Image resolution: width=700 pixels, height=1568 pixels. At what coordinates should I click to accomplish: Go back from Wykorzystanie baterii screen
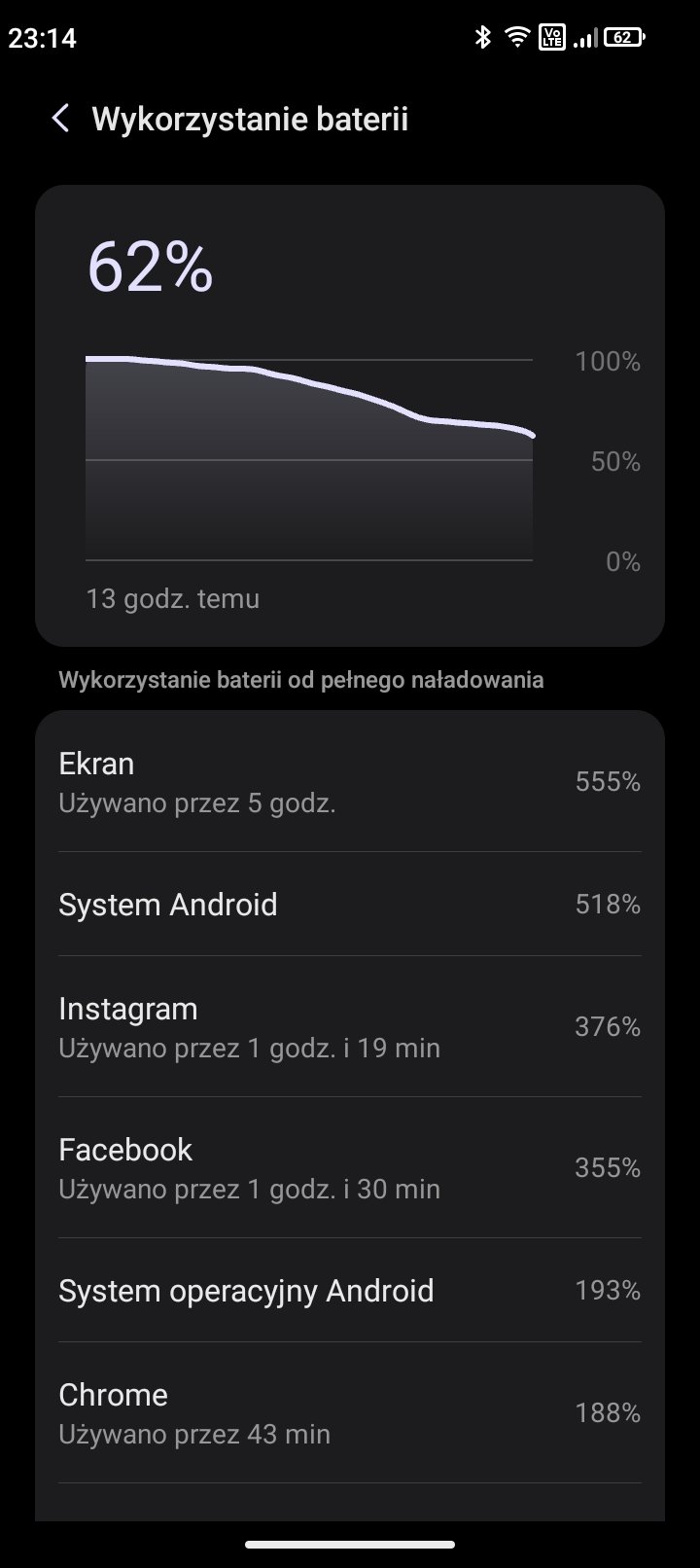click(60, 119)
